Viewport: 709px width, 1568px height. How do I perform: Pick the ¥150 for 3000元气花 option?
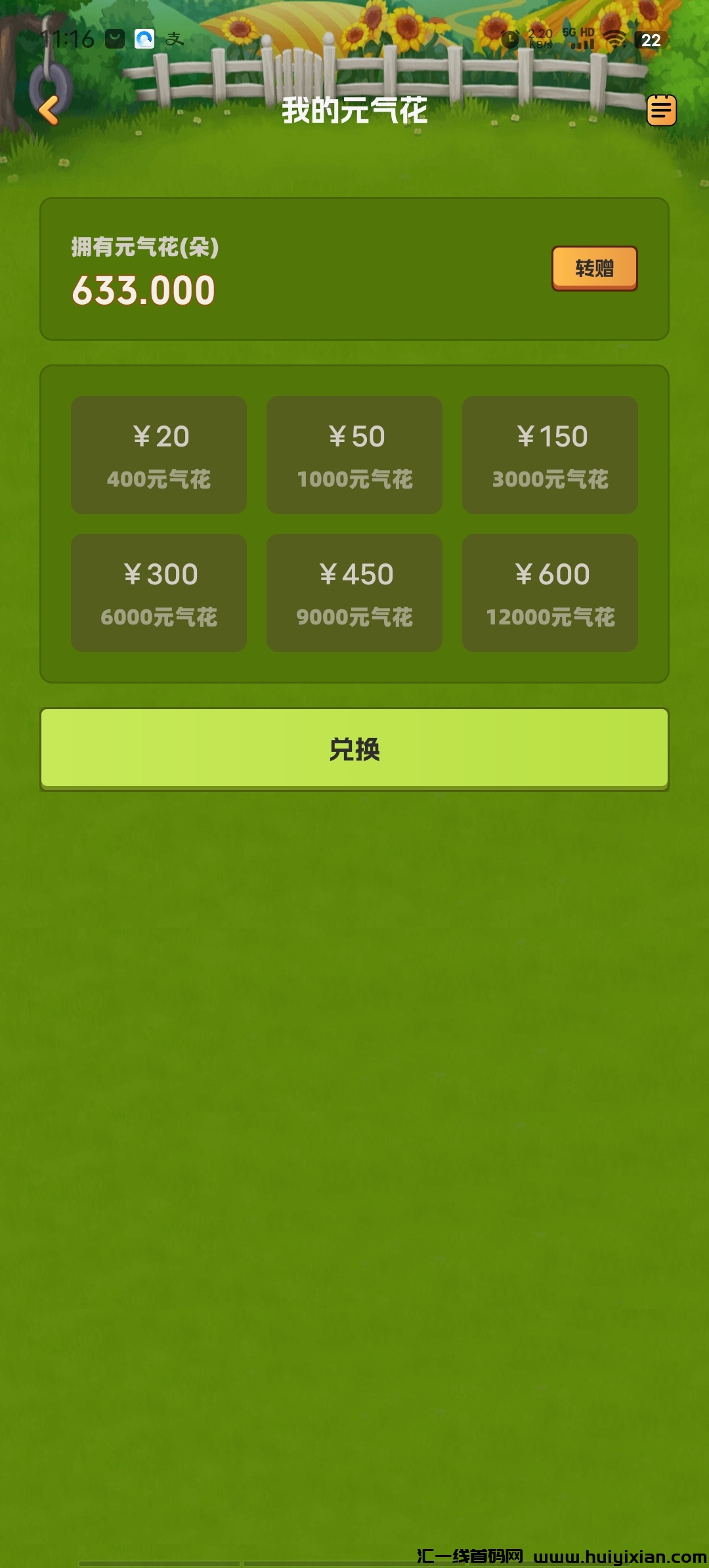(550, 454)
